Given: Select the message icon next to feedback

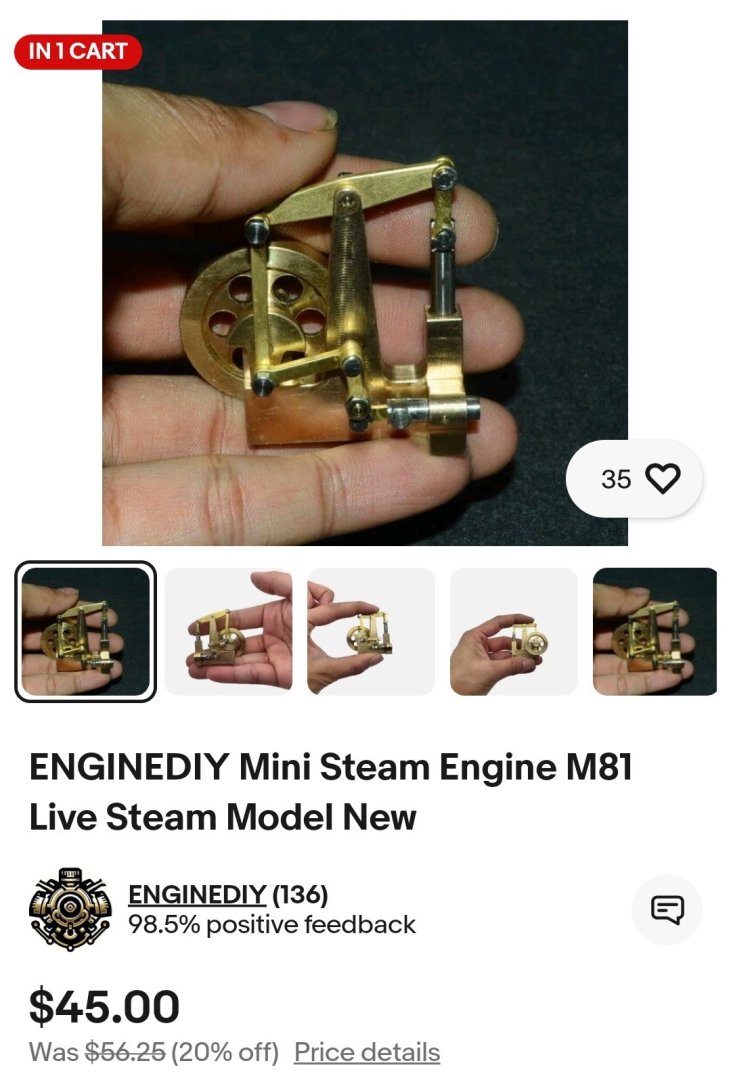Looking at the screenshot, I should tap(666, 909).
